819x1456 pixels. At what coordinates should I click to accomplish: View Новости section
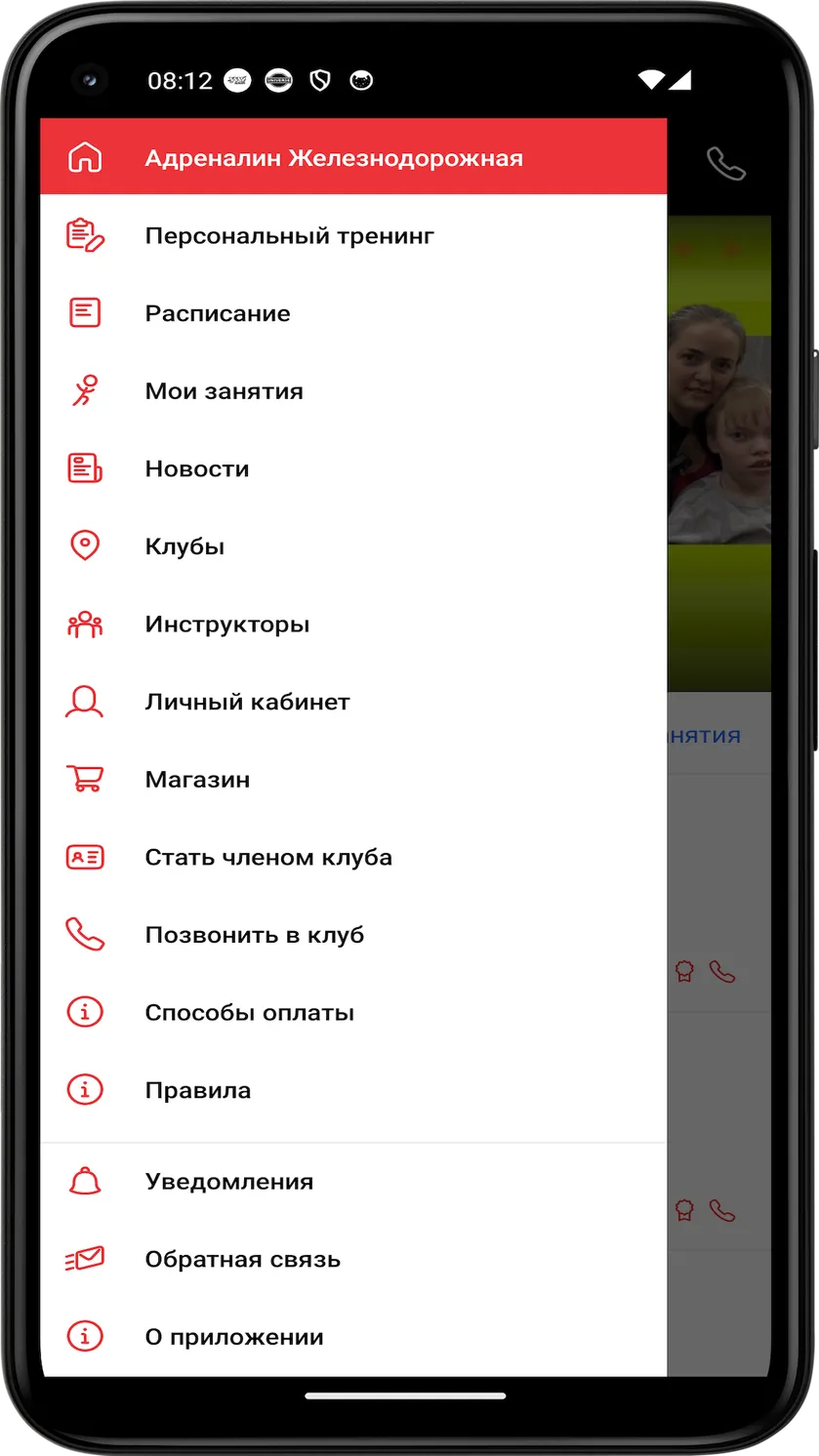click(353, 468)
